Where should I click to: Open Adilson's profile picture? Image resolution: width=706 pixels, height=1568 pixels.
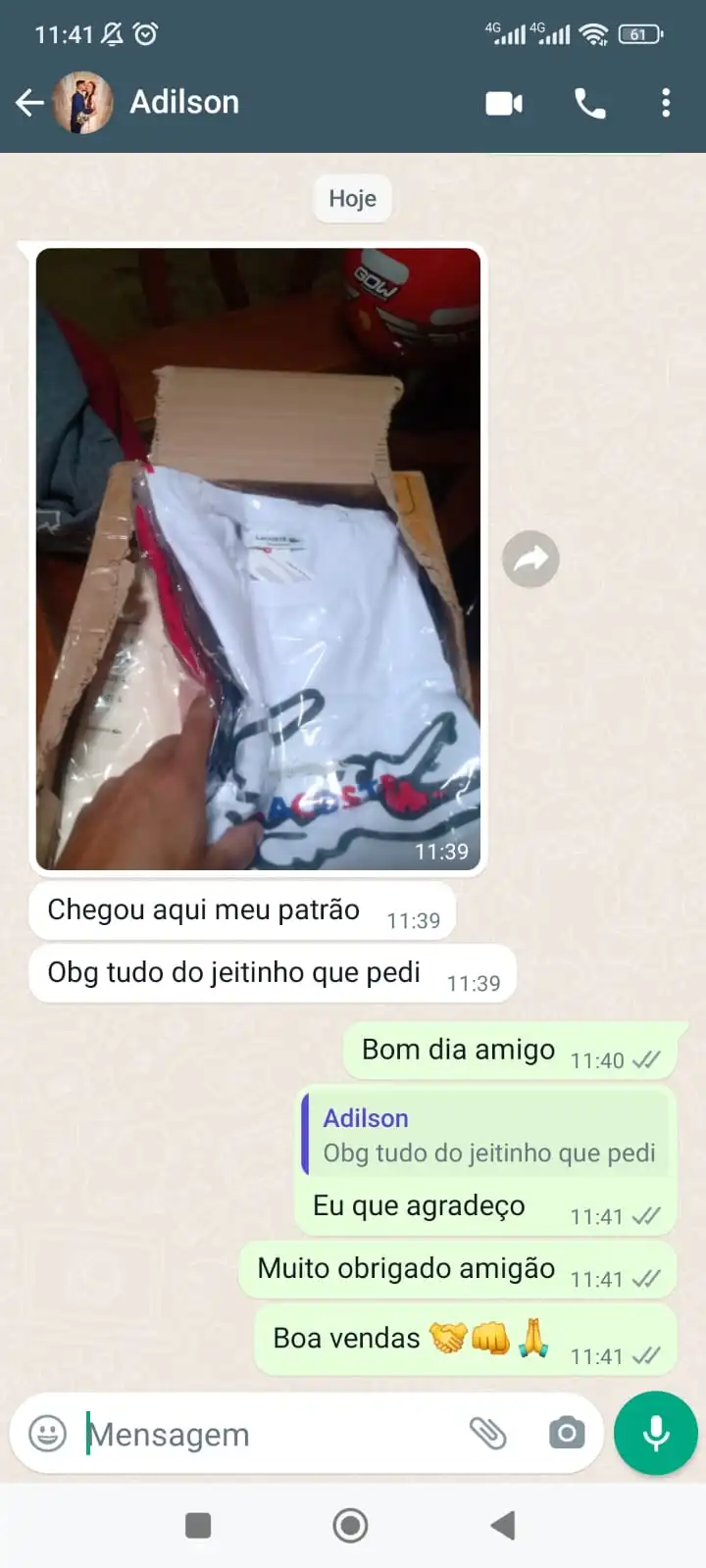82,102
